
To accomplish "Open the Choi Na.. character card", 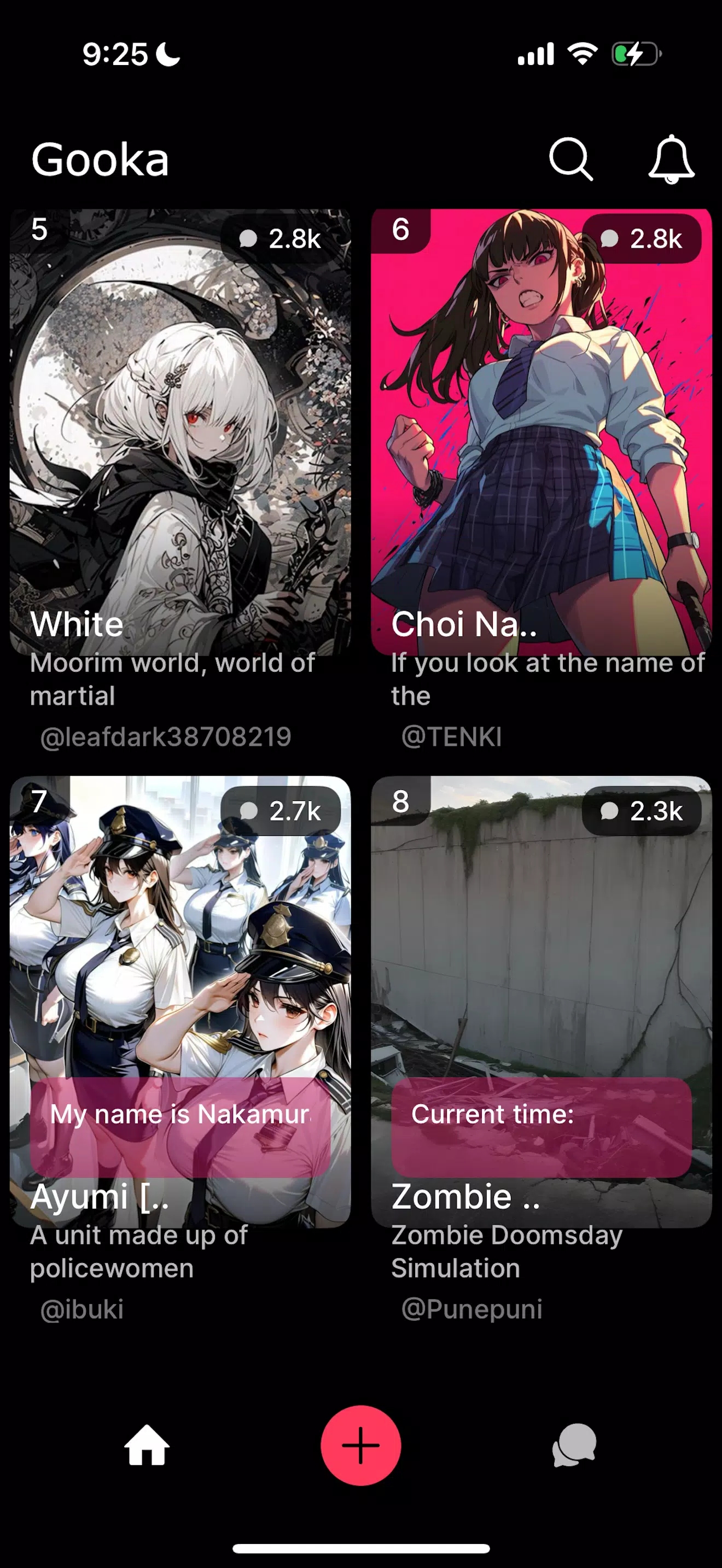I will [x=541, y=432].
